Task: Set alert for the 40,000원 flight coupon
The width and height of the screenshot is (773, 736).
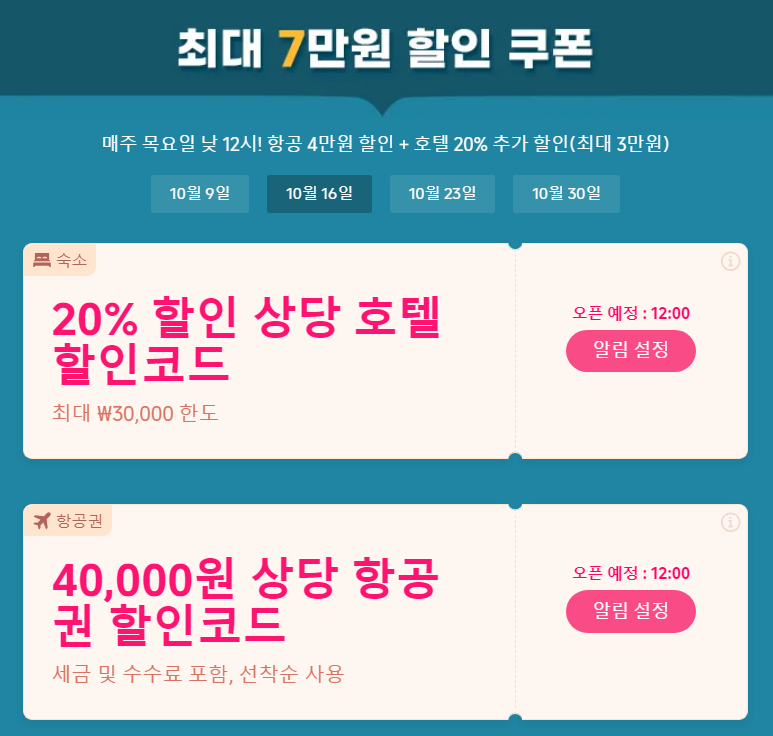Action: (x=631, y=611)
